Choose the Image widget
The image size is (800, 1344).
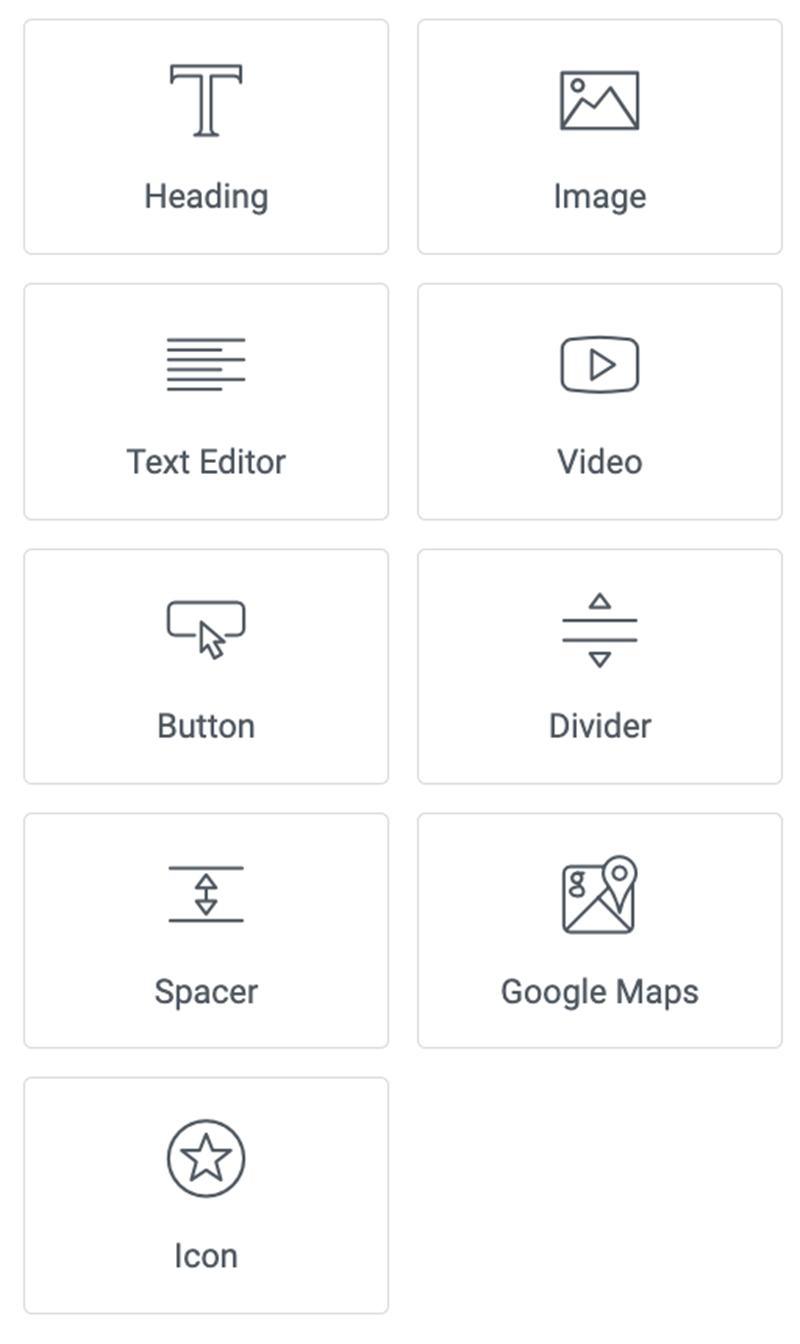[599, 137]
